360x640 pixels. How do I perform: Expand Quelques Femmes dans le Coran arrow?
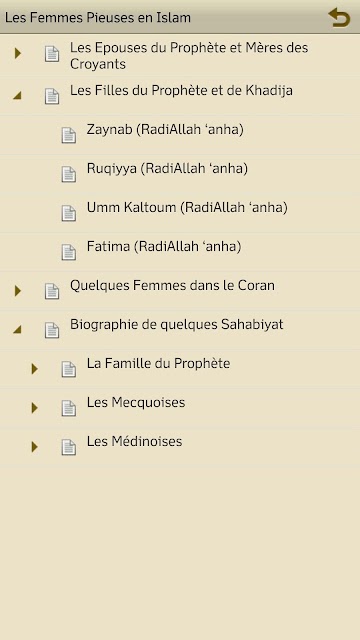pos(18,291)
